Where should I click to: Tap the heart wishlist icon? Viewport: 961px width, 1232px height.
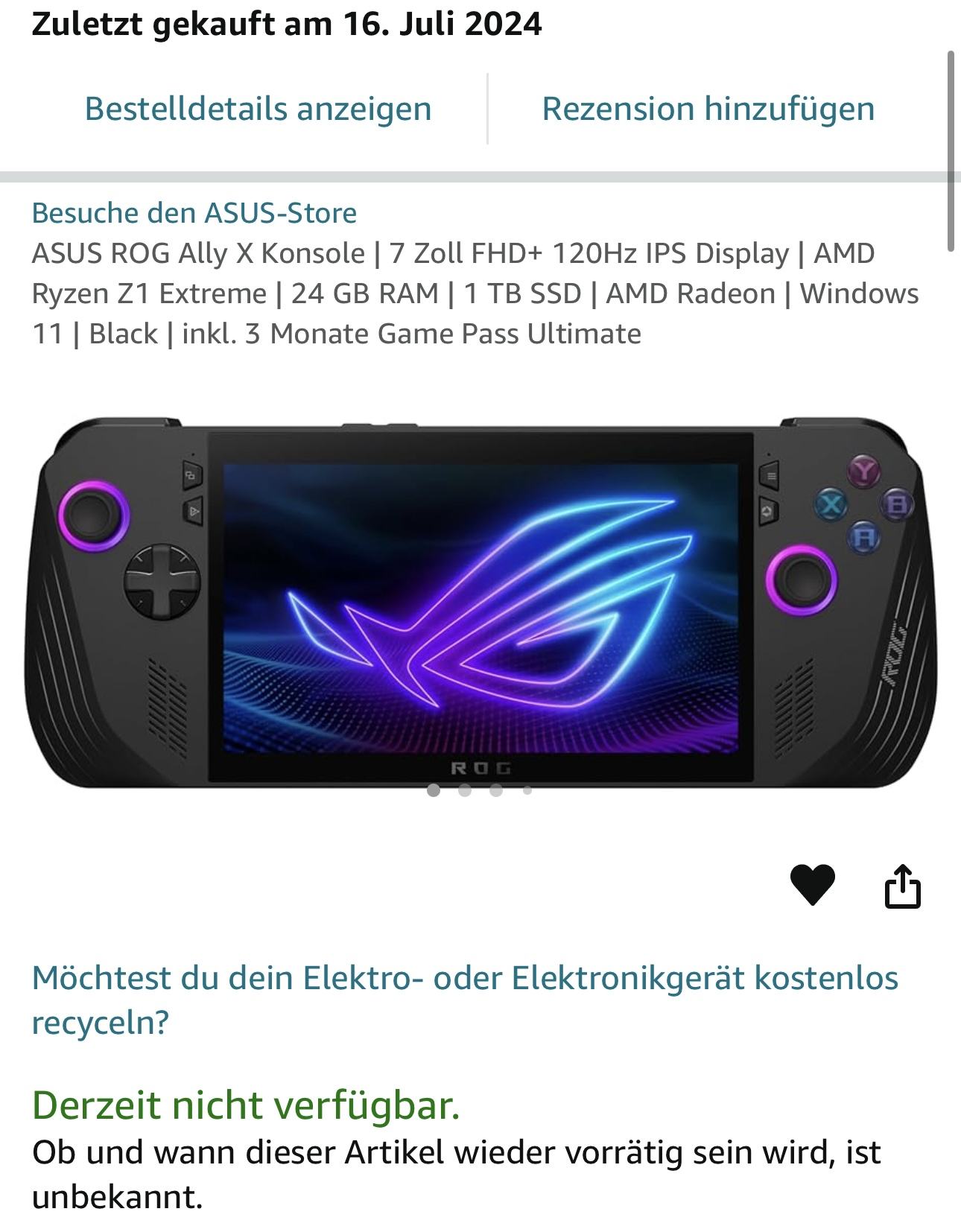[812, 886]
